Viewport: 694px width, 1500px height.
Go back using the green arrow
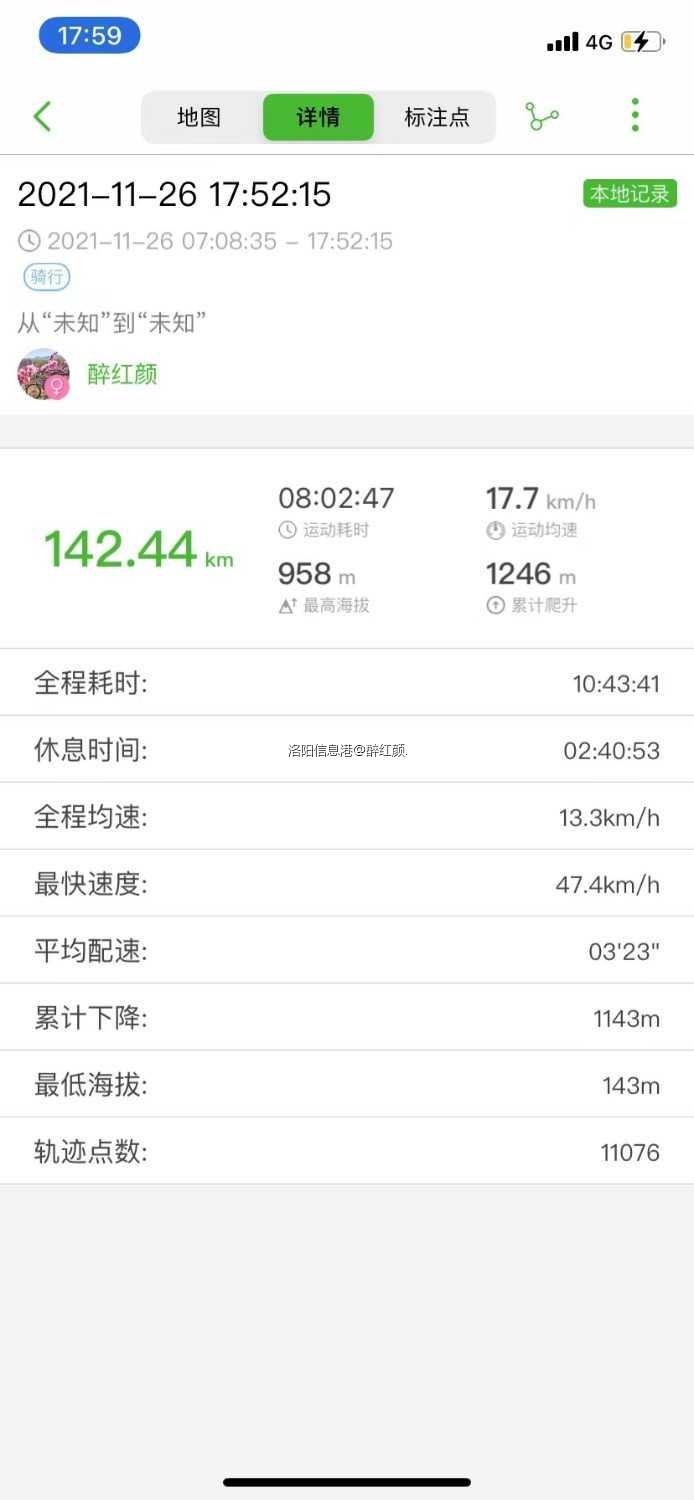[42, 117]
